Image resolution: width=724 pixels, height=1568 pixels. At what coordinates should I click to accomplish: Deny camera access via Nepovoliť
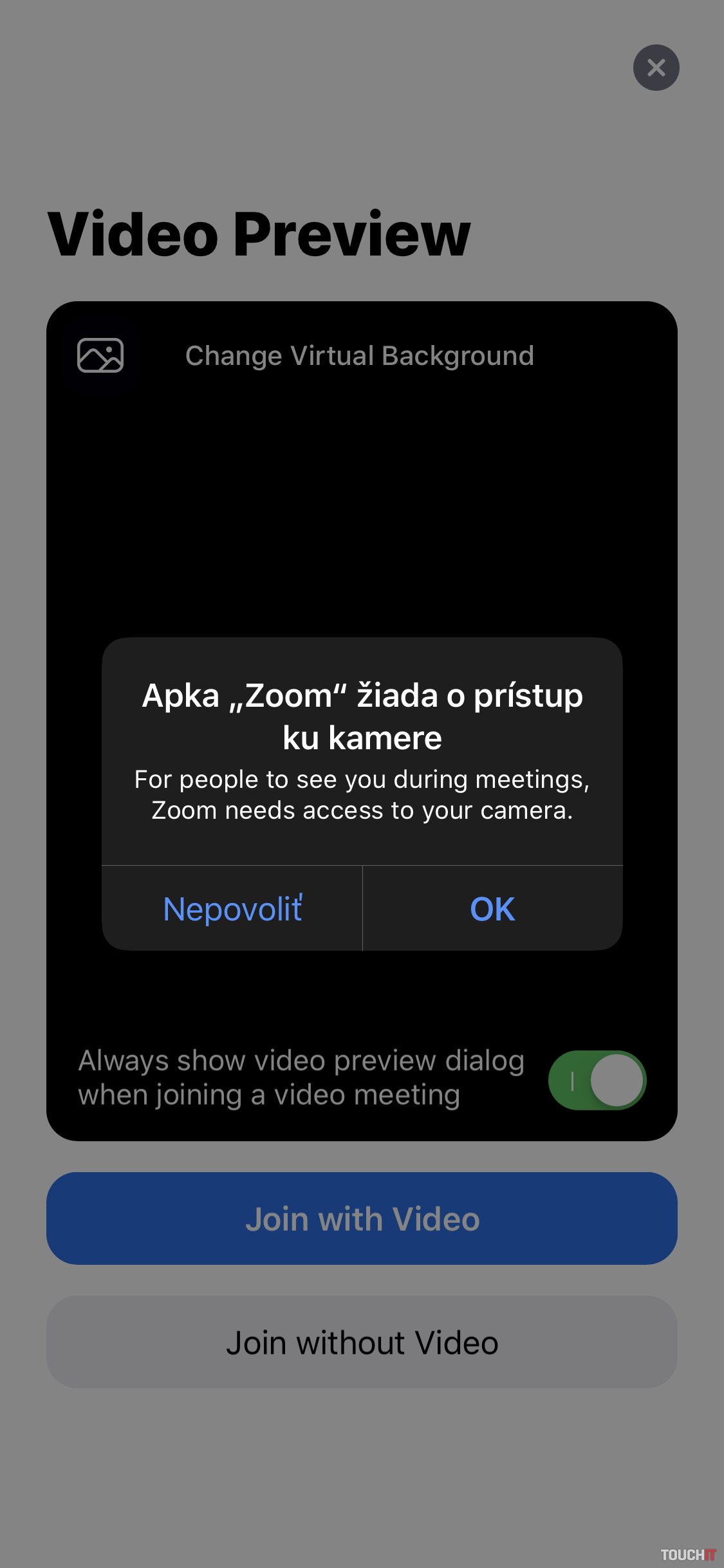click(232, 909)
